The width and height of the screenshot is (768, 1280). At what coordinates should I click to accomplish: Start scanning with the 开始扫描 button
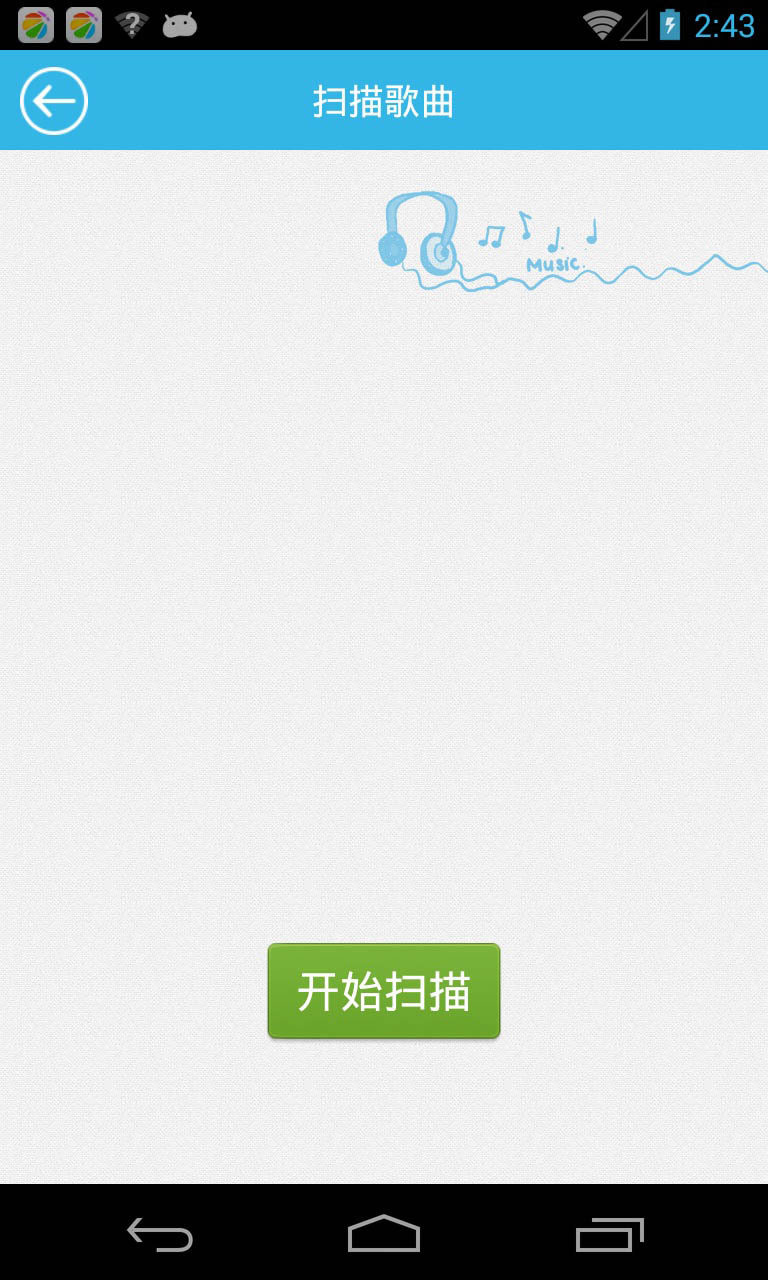pos(383,991)
